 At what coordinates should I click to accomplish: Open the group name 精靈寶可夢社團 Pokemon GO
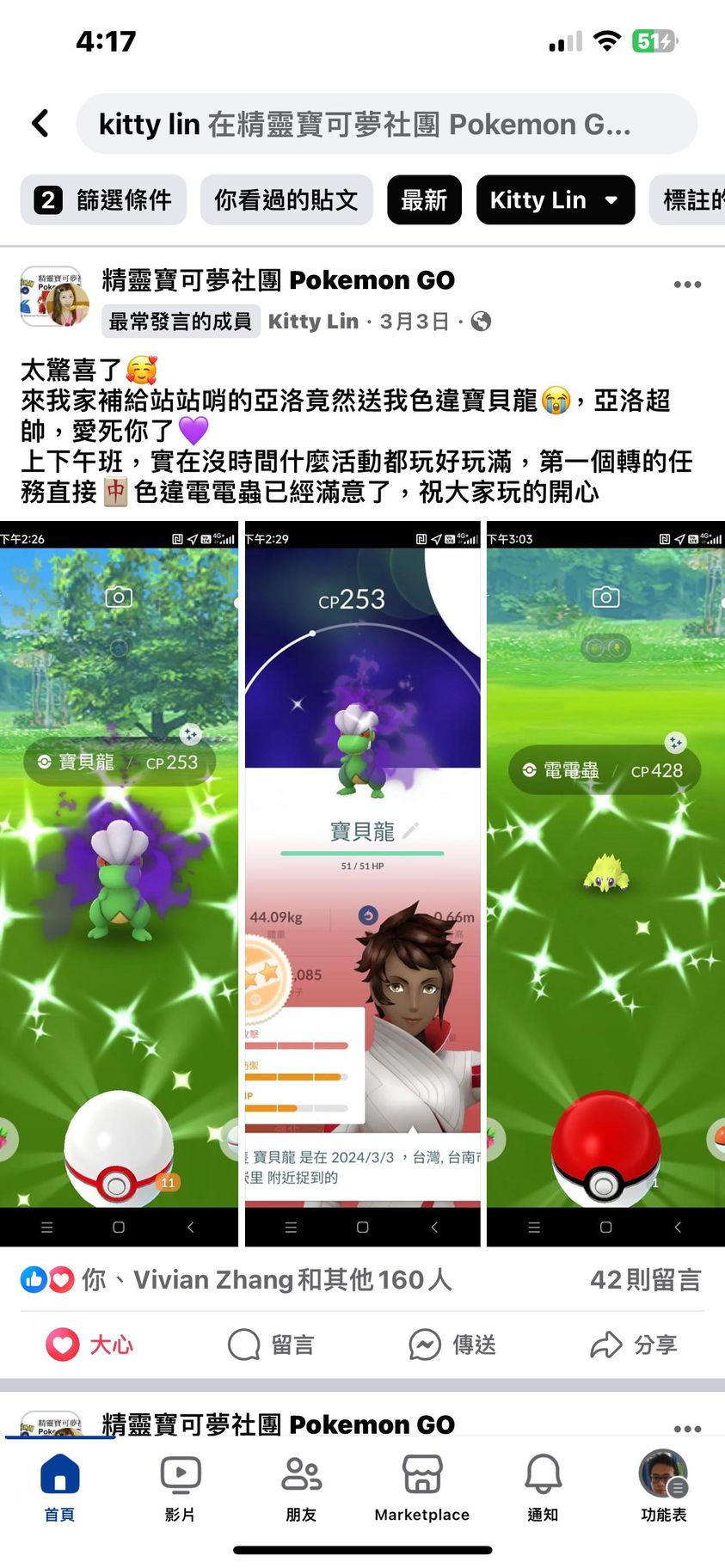coord(278,280)
